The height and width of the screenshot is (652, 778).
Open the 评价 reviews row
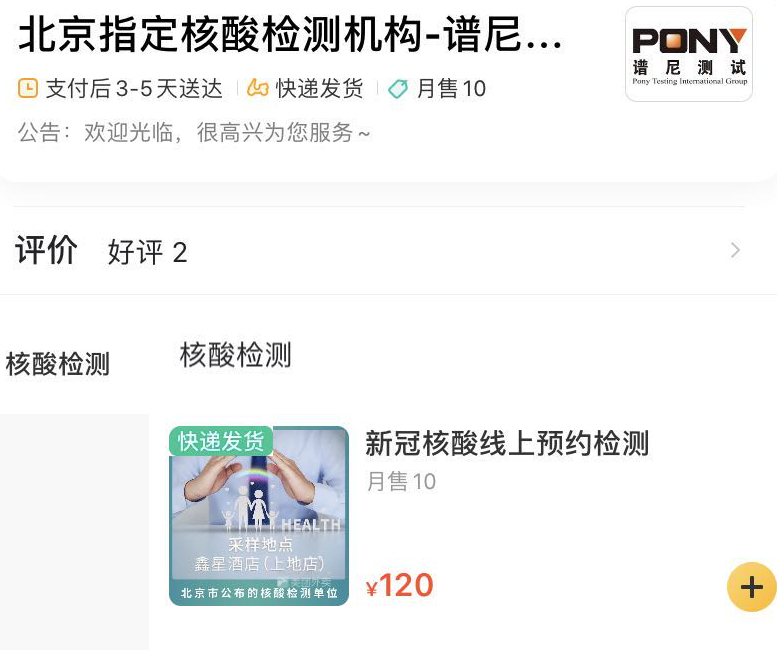(x=380, y=251)
